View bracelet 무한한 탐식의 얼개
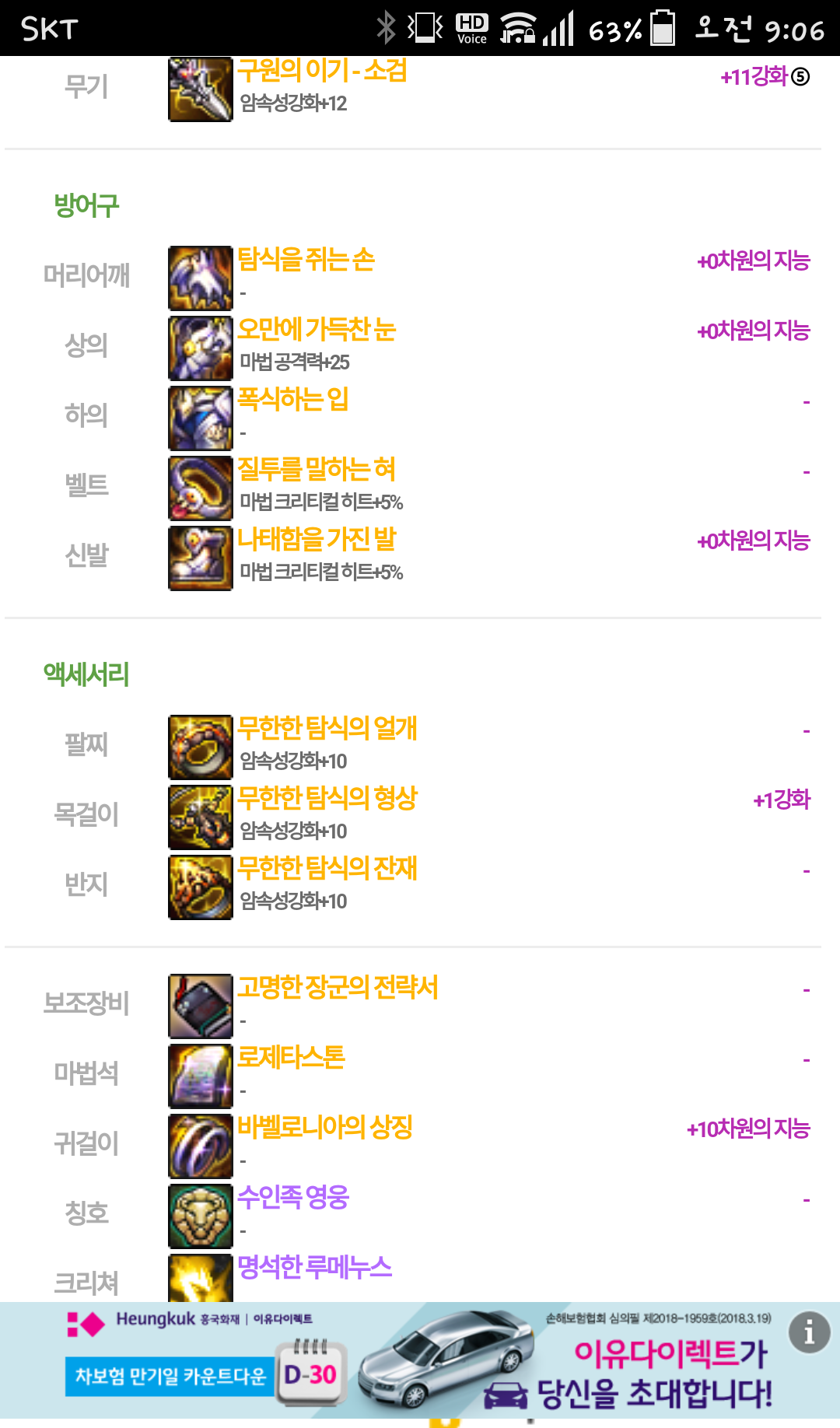The height and width of the screenshot is (1428, 840). pyautogui.click(x=327, y=729)
